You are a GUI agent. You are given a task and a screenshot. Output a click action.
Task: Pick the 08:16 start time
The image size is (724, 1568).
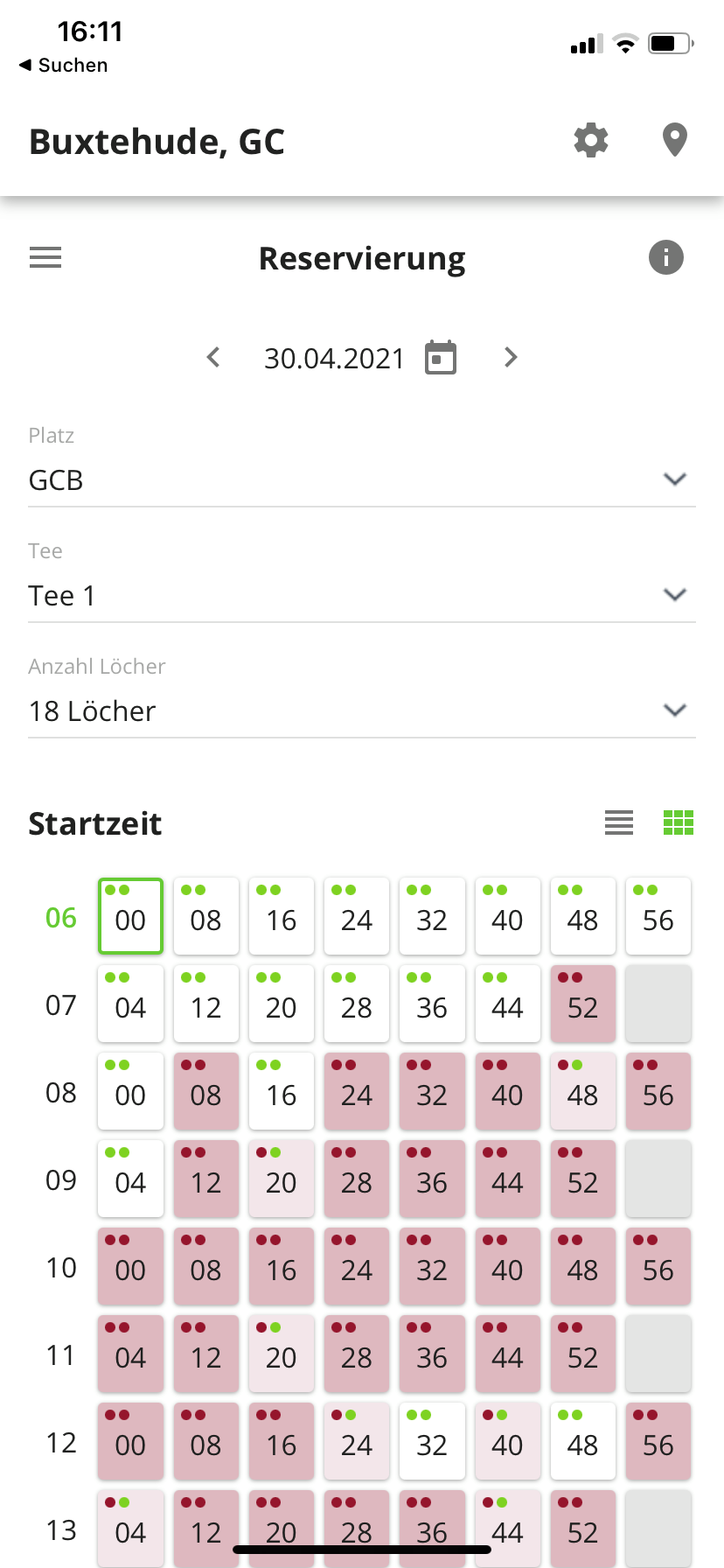point(282,1091)
